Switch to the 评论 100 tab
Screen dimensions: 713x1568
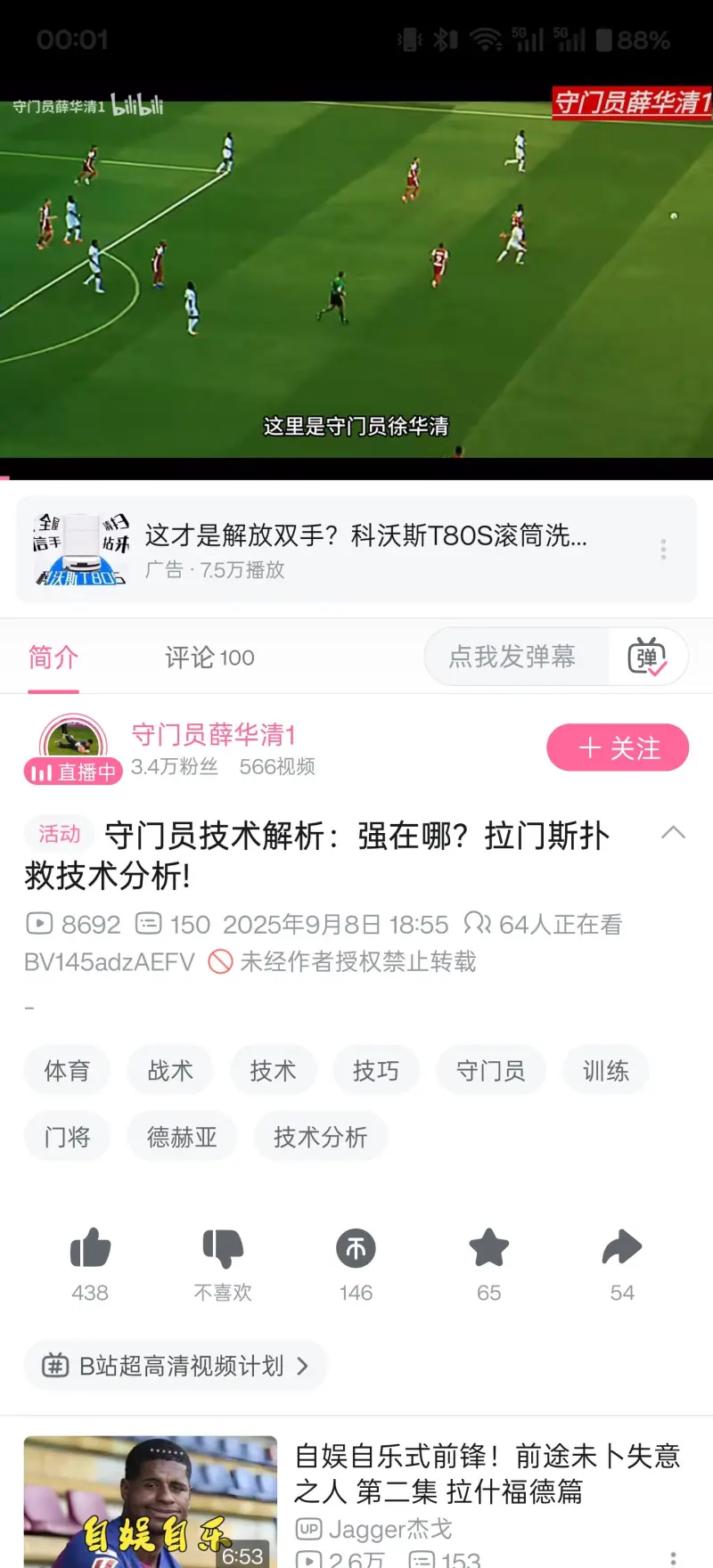pyautogui.click(x=209, y=658)
